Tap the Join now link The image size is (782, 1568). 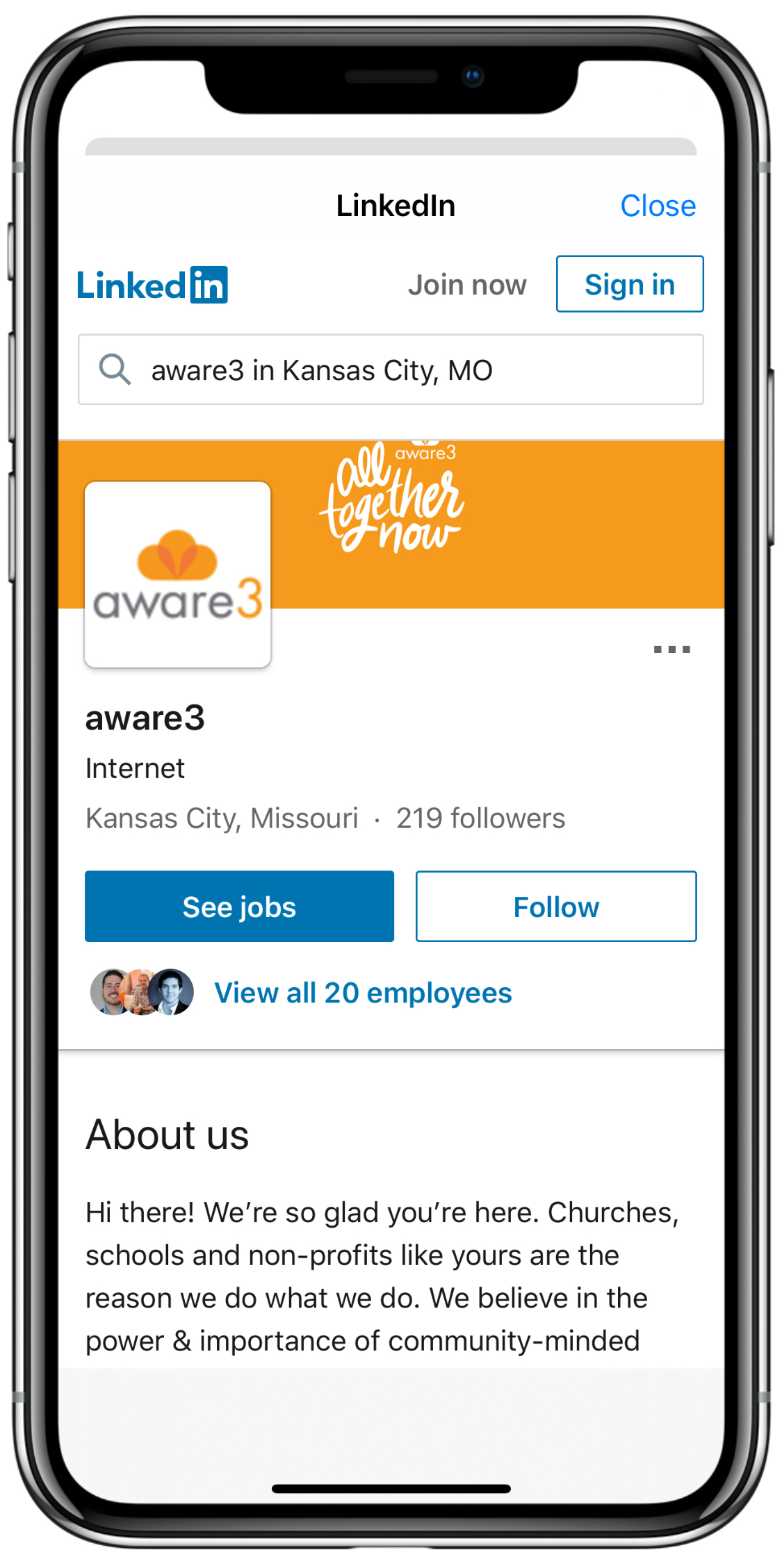click(466, 285)
